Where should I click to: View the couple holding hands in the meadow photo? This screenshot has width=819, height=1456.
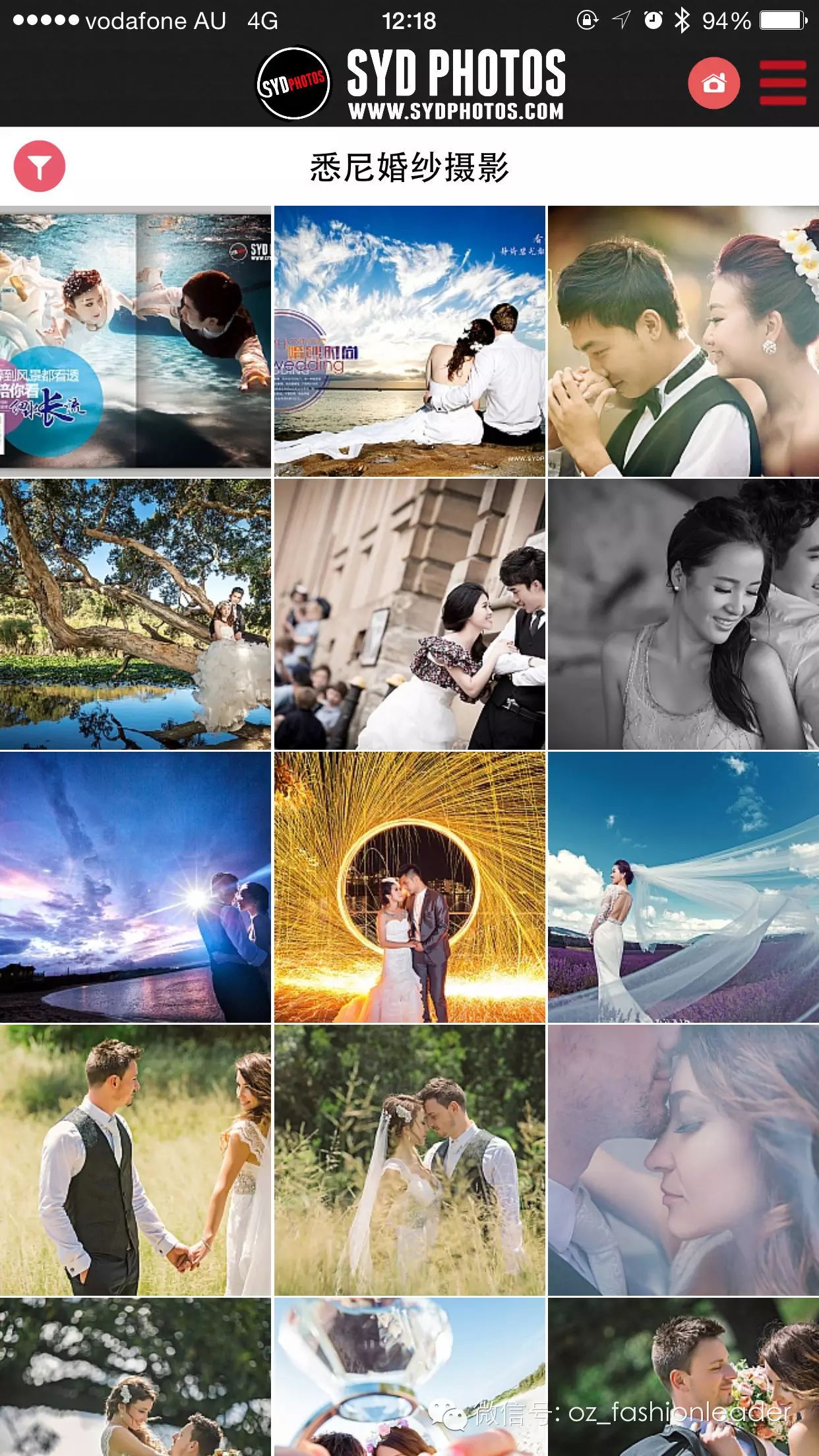[135, 1161]
